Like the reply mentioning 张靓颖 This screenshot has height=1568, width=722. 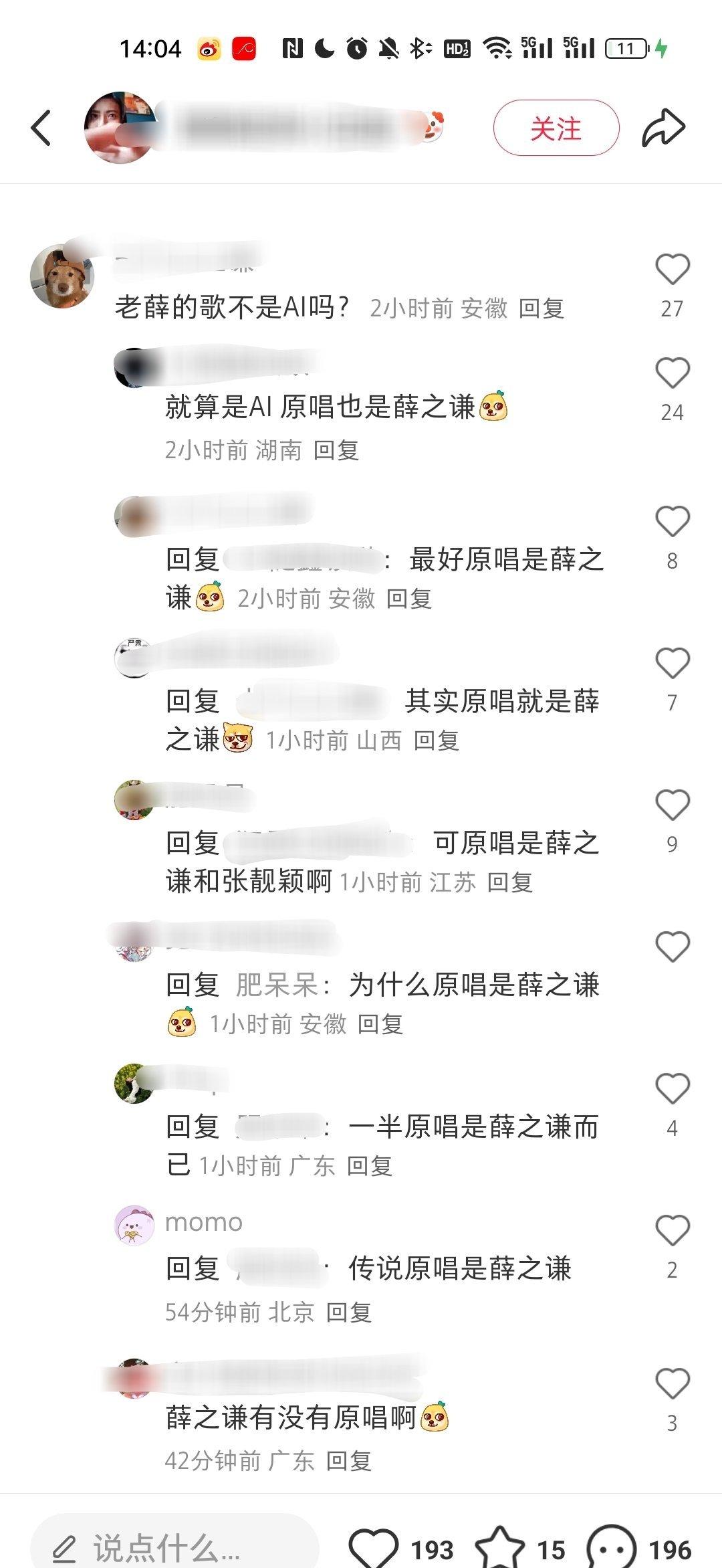tap(672, 805)
